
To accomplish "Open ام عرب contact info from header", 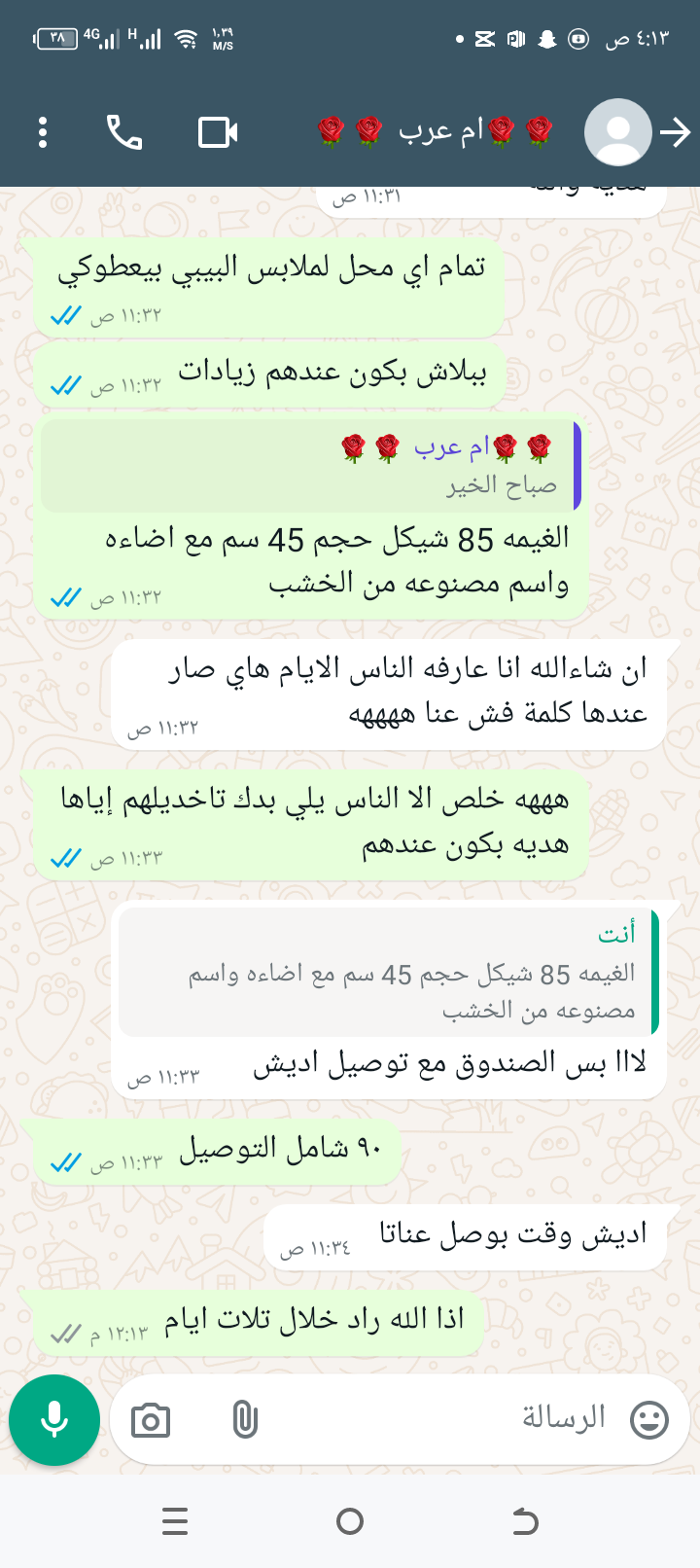I will click(439, 131).
